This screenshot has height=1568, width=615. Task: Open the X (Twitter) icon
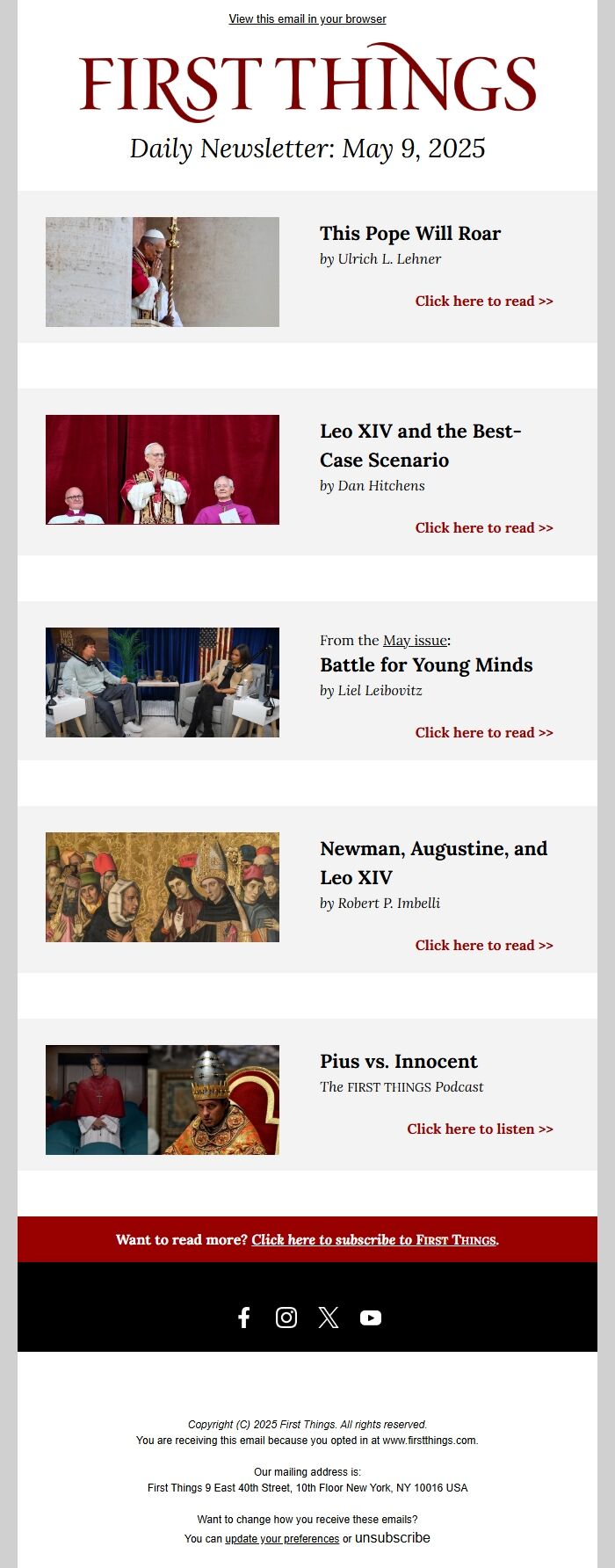coord(329,1317)
